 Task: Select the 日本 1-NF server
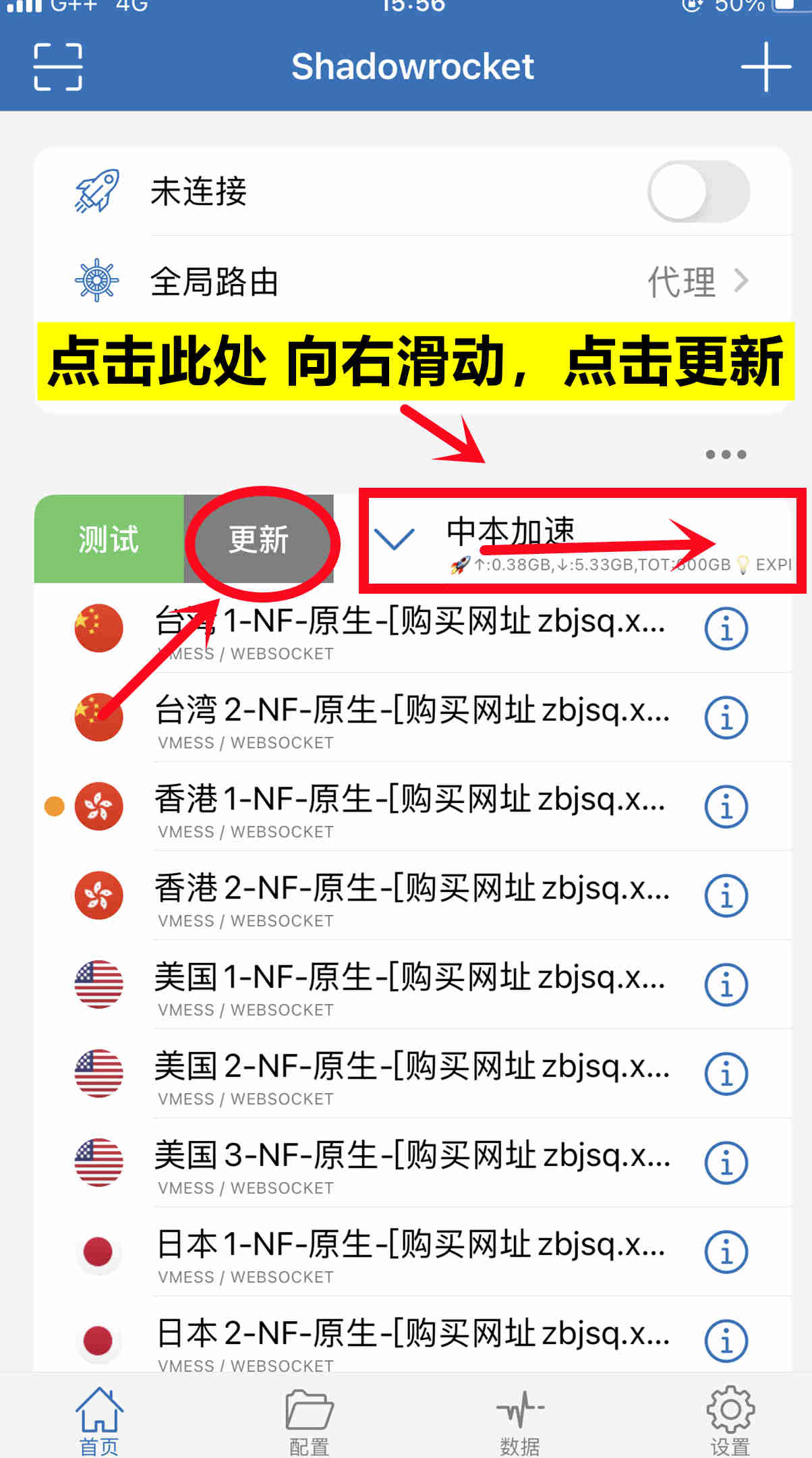tap(413, 1252)
